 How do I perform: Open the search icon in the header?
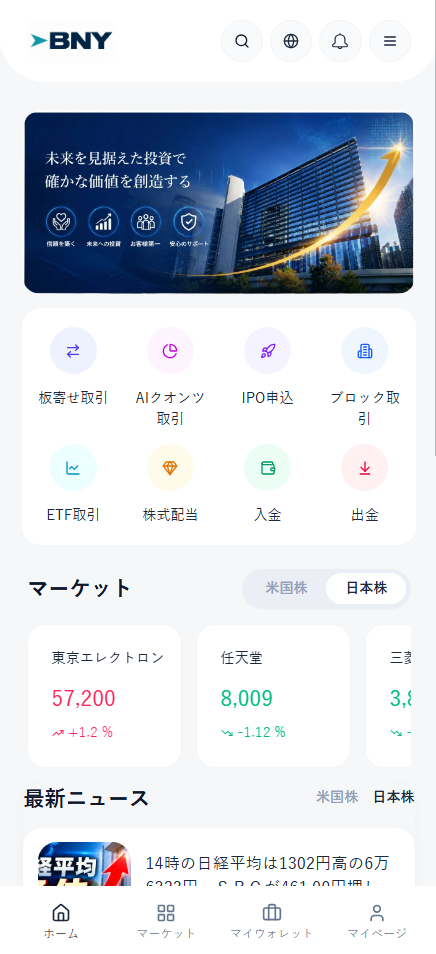[x=241, y=41]
